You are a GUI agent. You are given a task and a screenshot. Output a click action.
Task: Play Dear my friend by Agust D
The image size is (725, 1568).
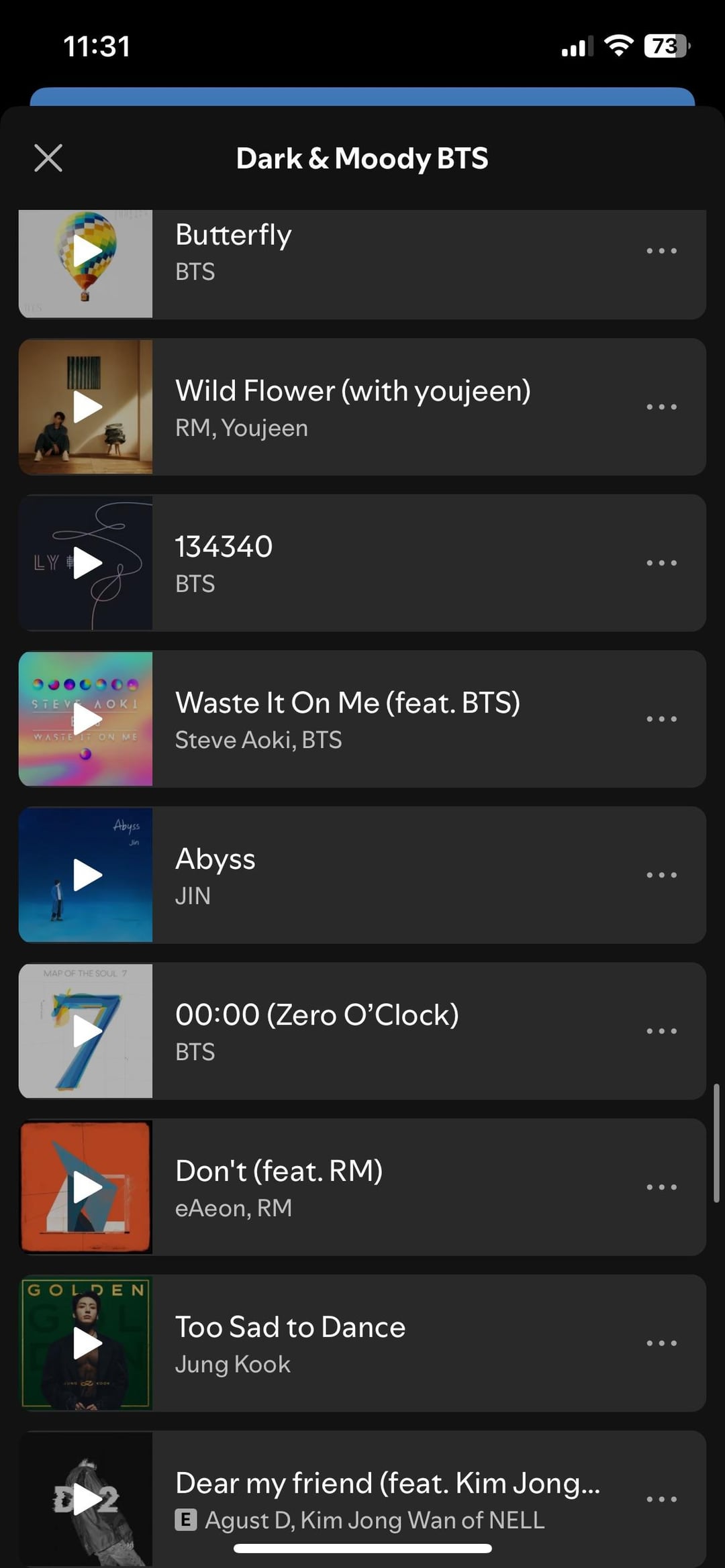tap(87, 1499)
